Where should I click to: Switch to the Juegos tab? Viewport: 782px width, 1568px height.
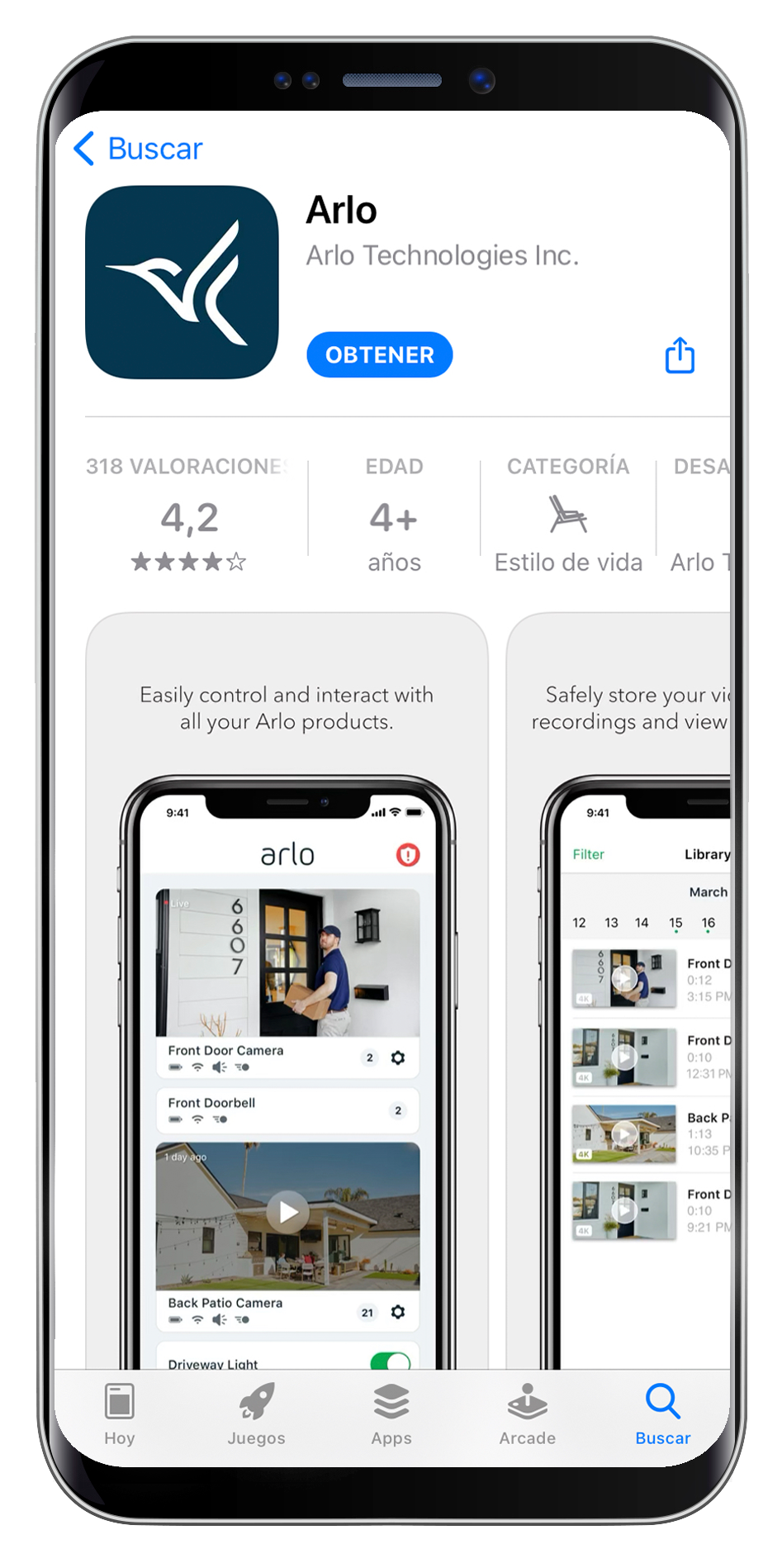tap(256, 1414)
